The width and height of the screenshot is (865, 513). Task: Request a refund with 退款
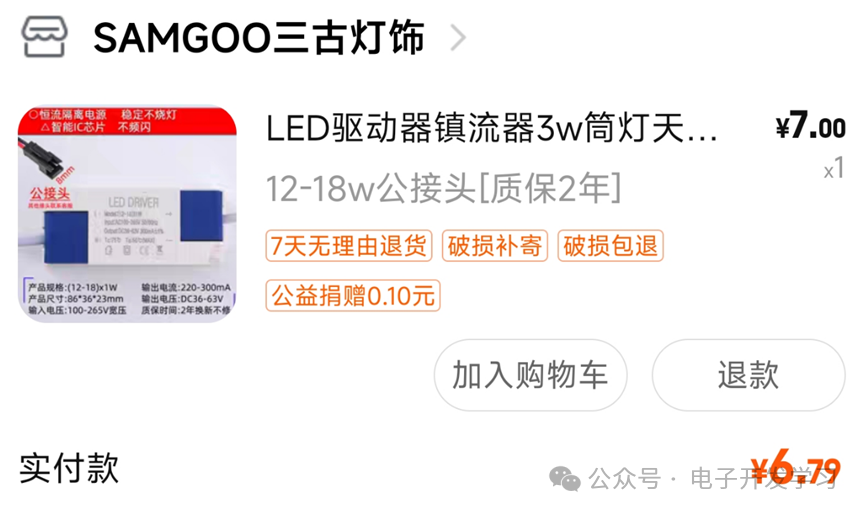pyautogui.click(x=748, y=376)
